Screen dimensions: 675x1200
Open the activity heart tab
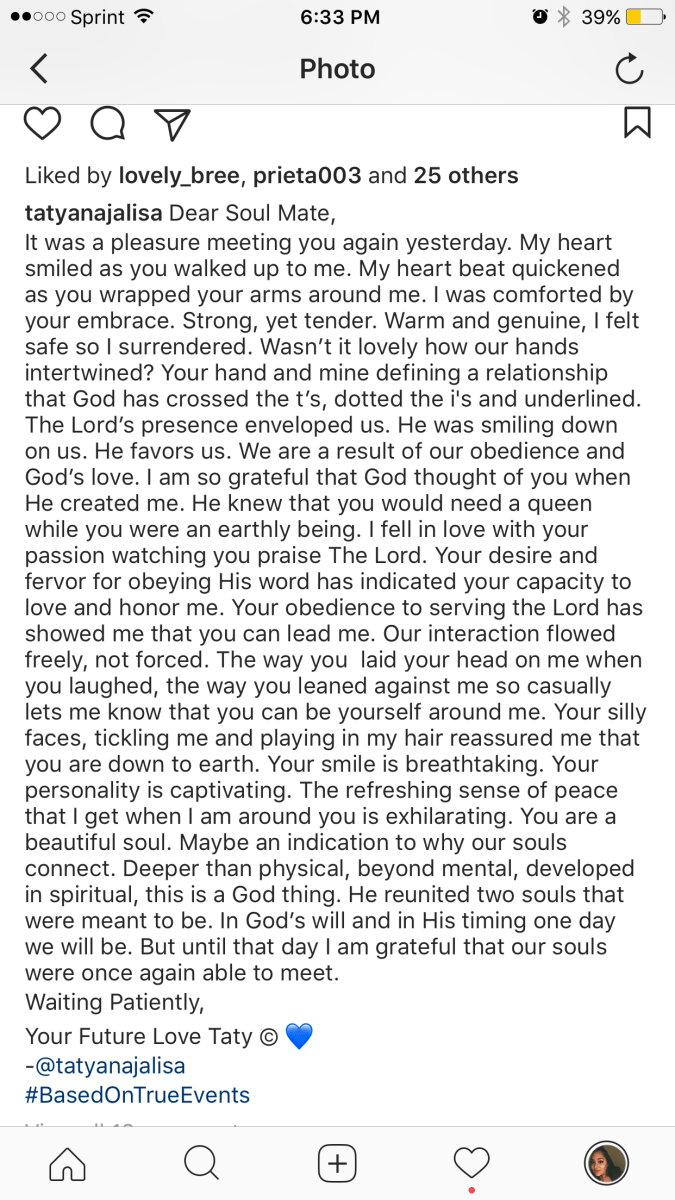tap(471, 1162)
